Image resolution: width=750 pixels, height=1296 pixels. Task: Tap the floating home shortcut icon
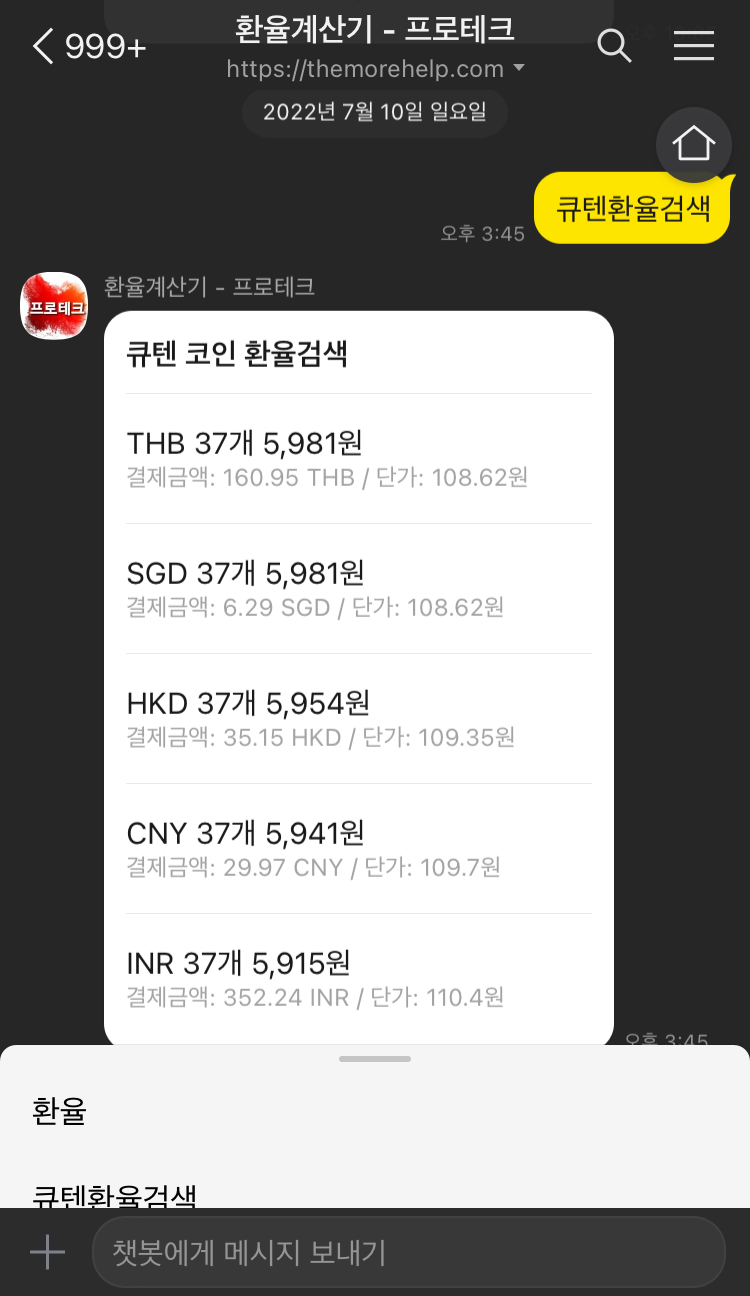pyautogui.click(x=694, y=145)
